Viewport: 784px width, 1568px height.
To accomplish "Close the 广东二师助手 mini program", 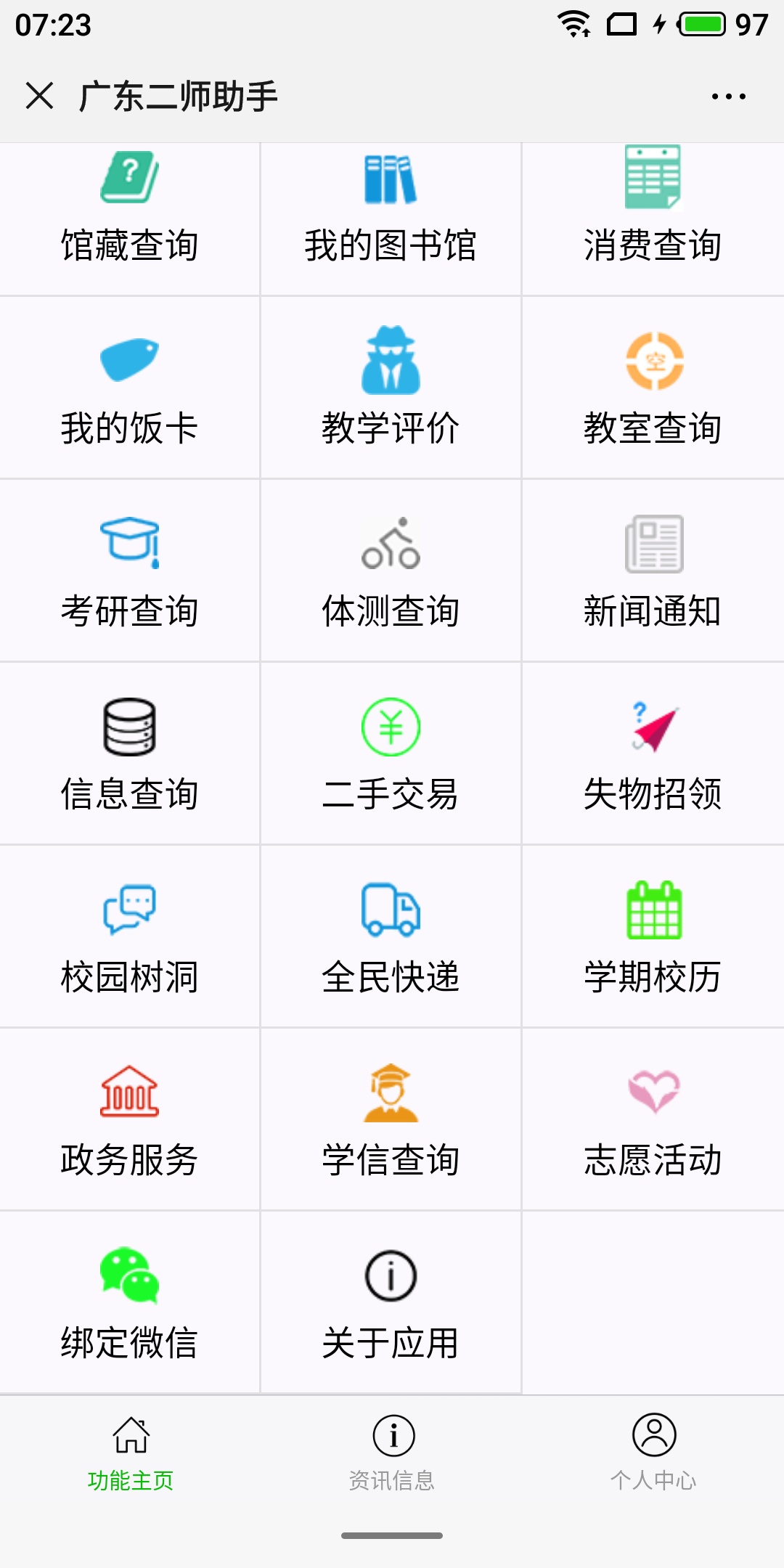I will click(39, 96).
